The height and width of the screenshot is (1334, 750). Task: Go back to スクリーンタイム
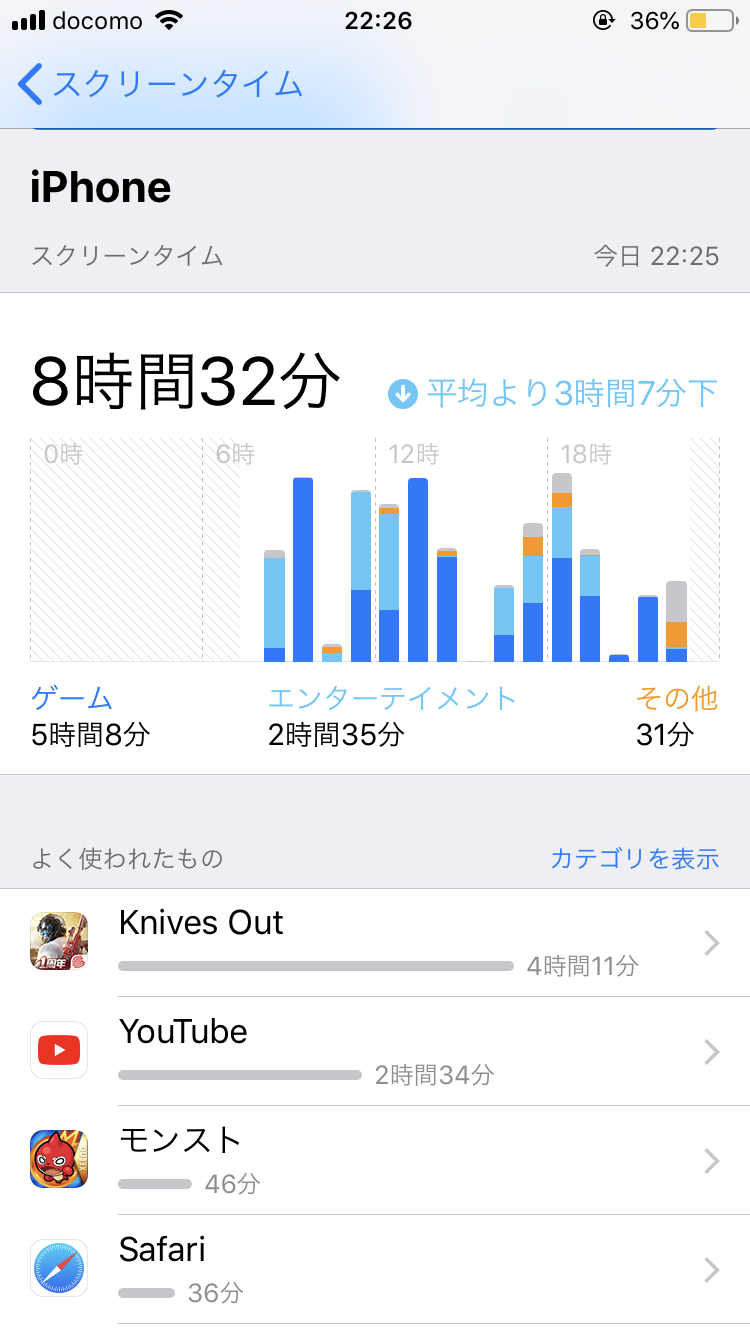point(160,85)
